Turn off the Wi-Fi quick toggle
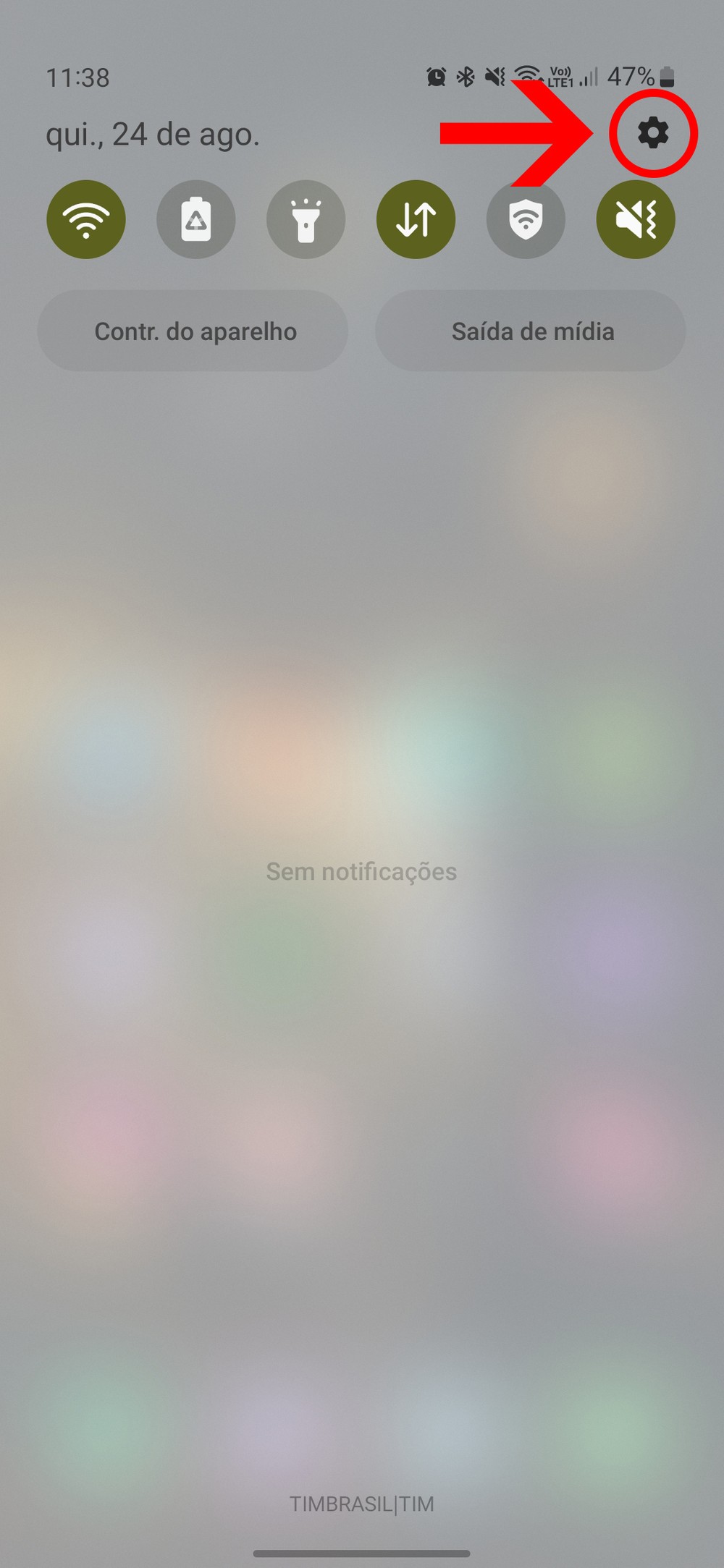This screenshot has width=724, height=1568. (86, 219)
